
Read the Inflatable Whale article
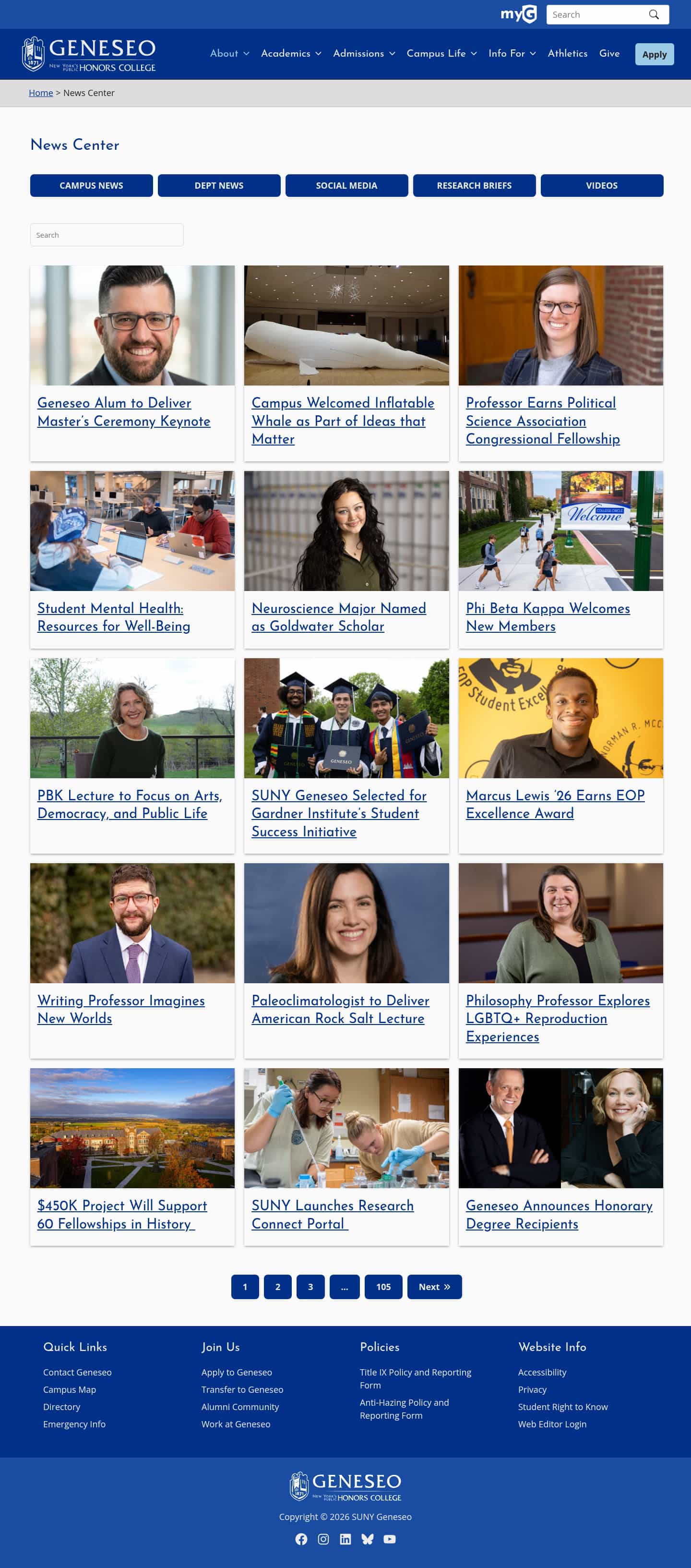(x=343, y=421)
